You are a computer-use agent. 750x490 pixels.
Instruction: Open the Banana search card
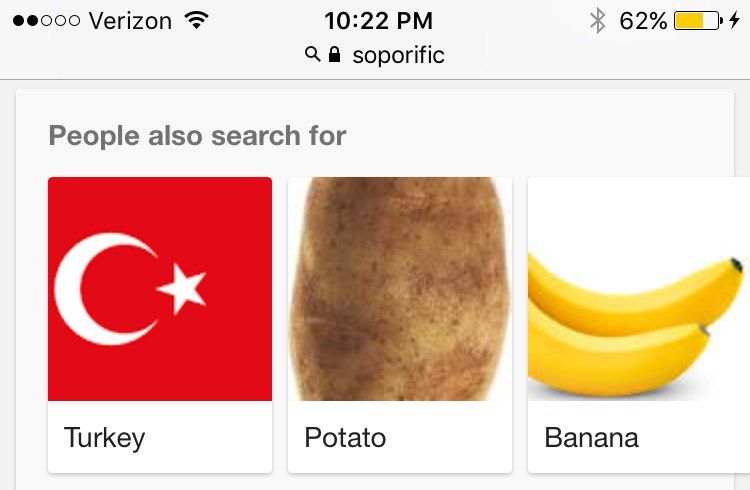638,323
